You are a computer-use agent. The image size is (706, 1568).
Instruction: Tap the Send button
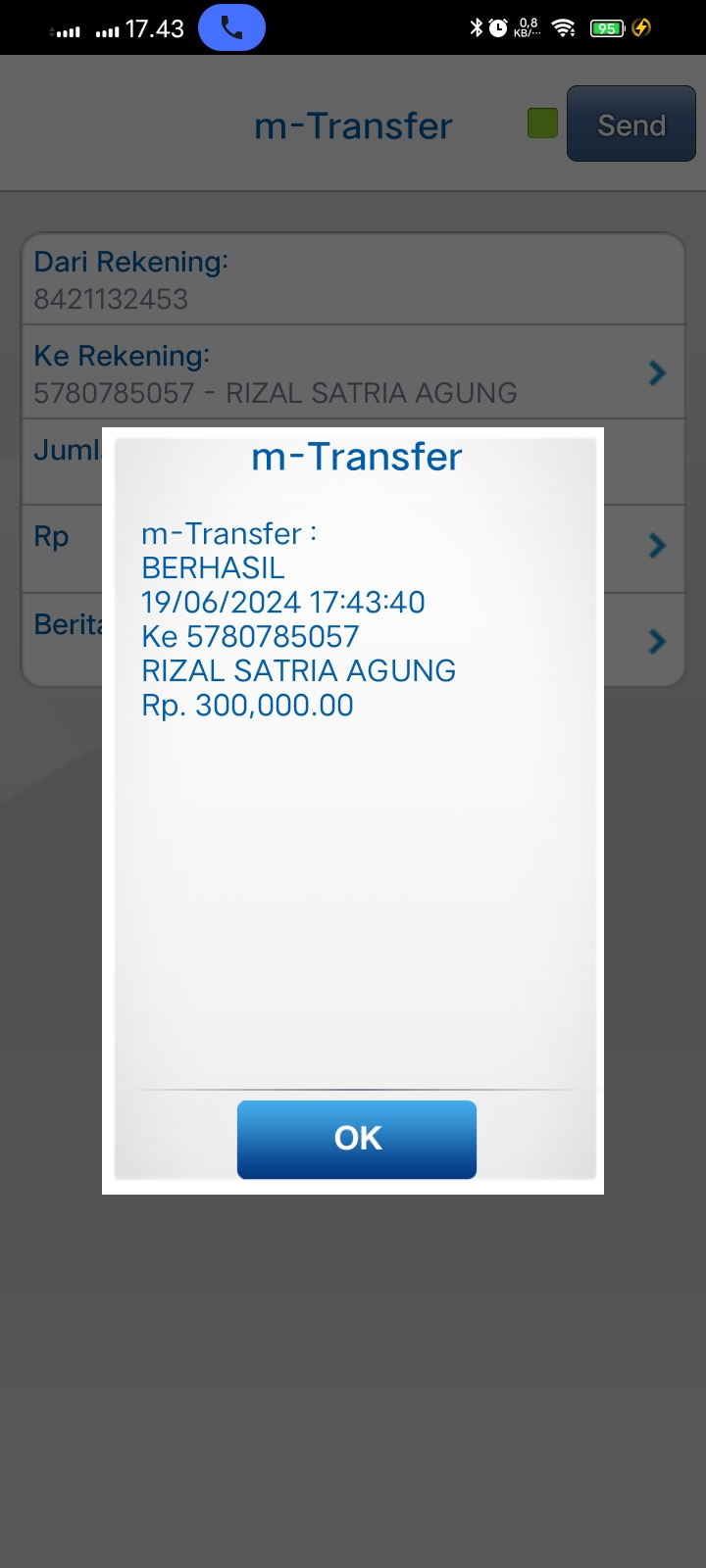630,124
